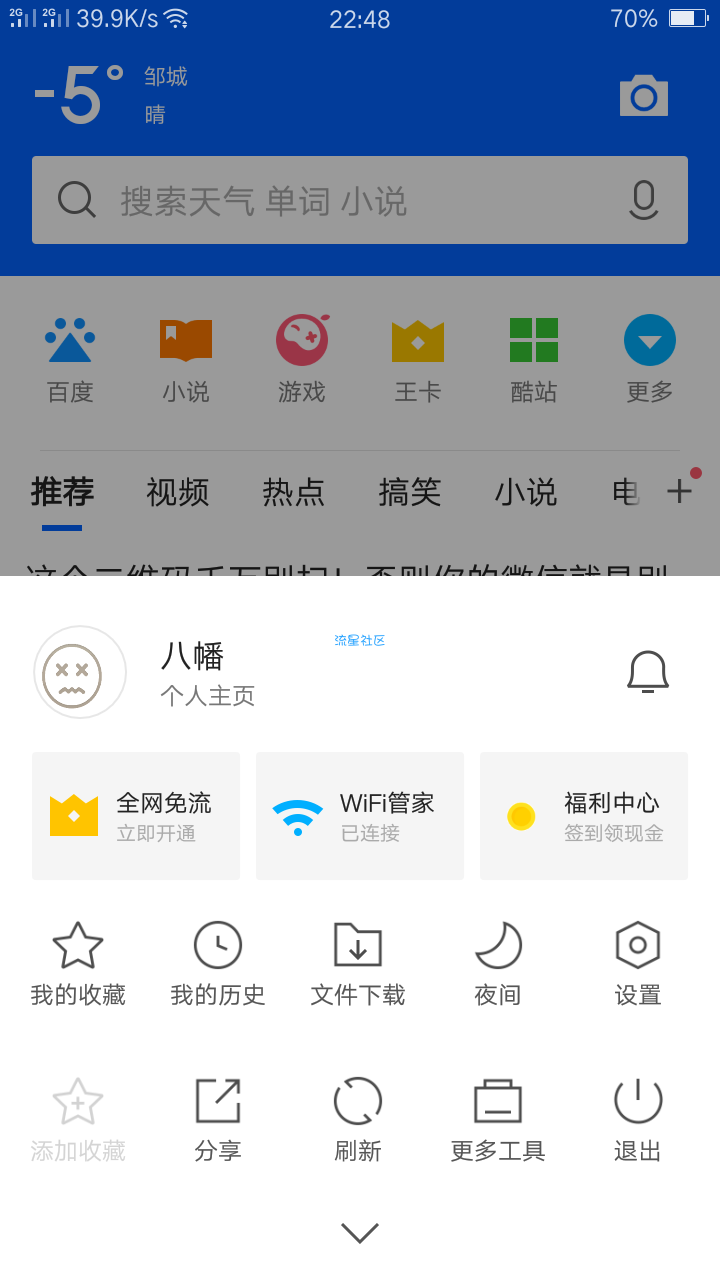Open the 流星社区 link
The image size is (720, 1280).
(360, 640)
